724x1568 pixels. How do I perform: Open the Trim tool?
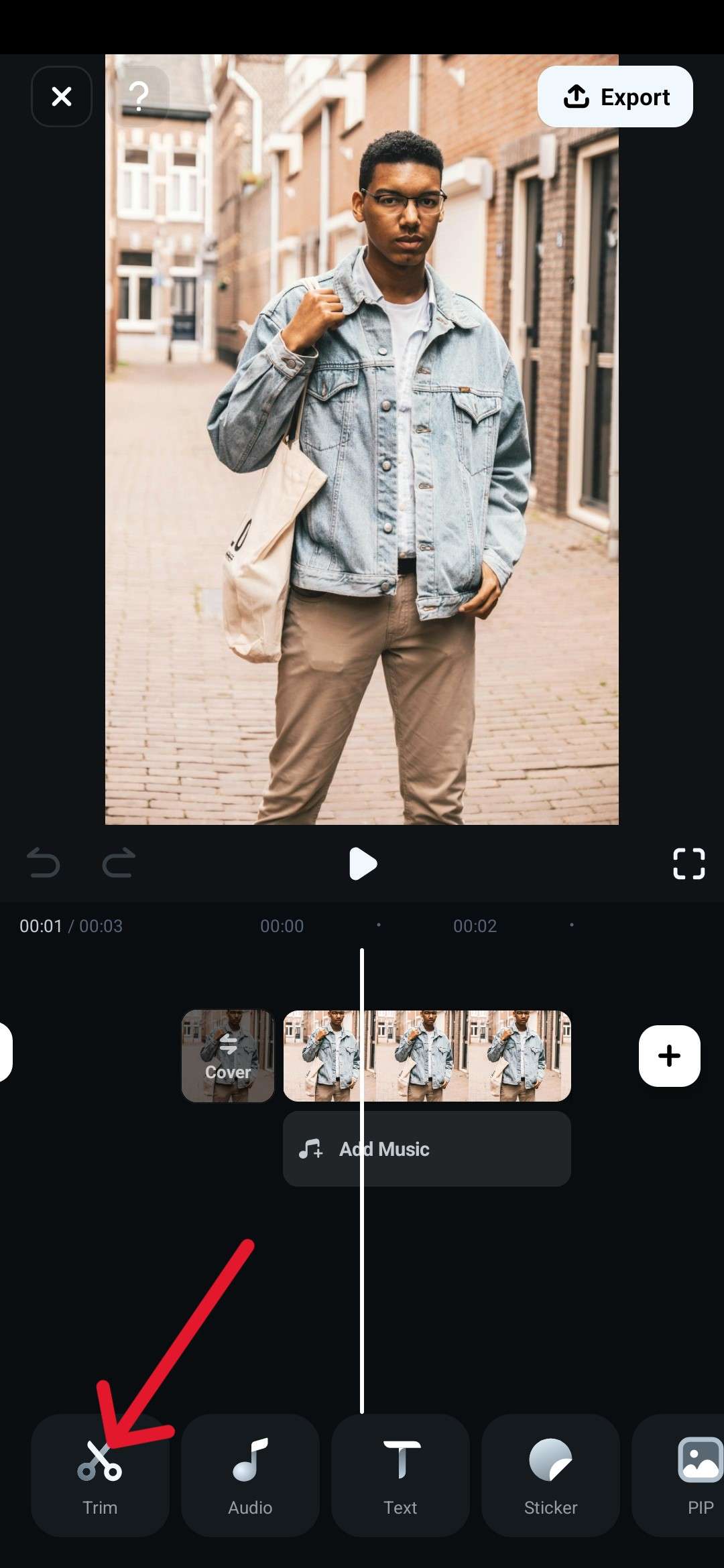coord(100,1476)
